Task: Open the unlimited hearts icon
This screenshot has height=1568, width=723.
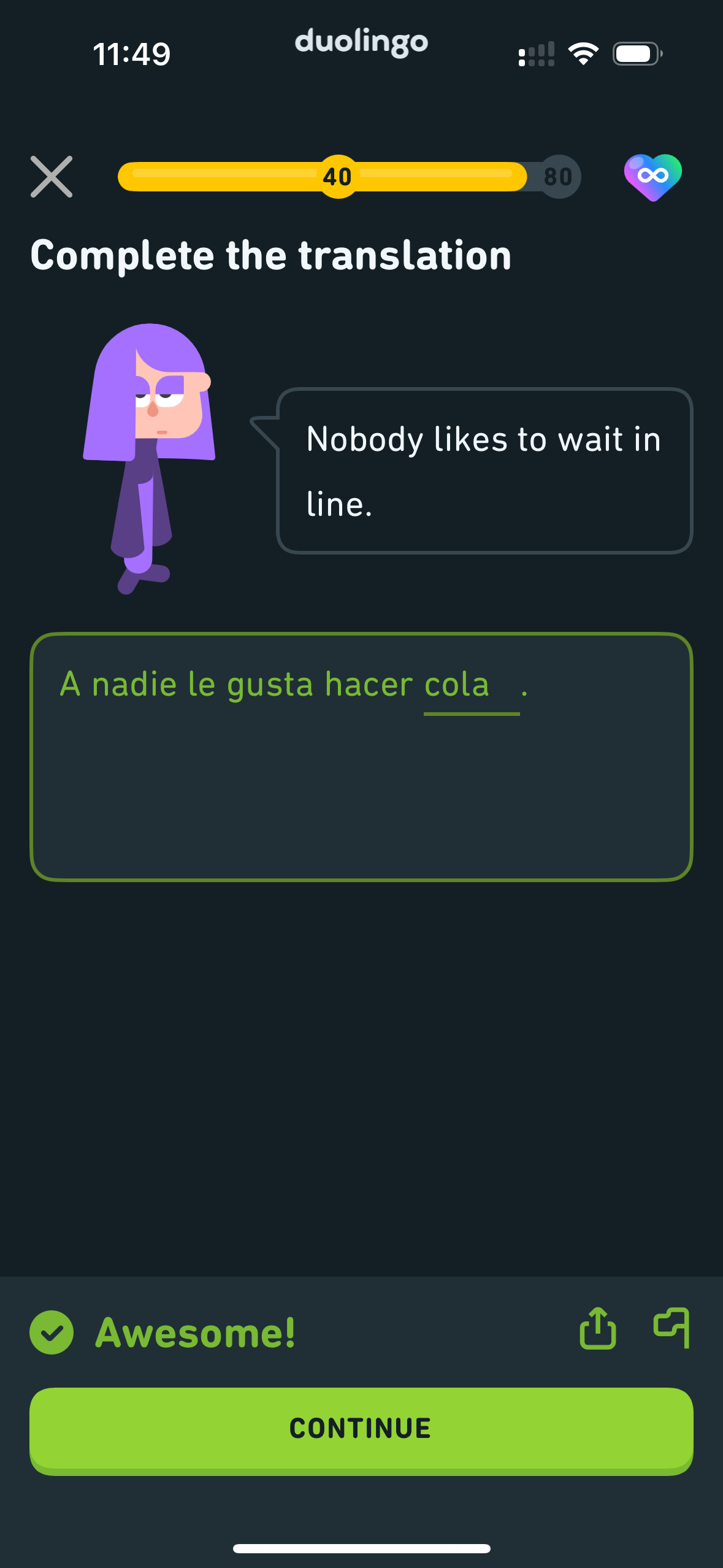Action: pos(652,177)
